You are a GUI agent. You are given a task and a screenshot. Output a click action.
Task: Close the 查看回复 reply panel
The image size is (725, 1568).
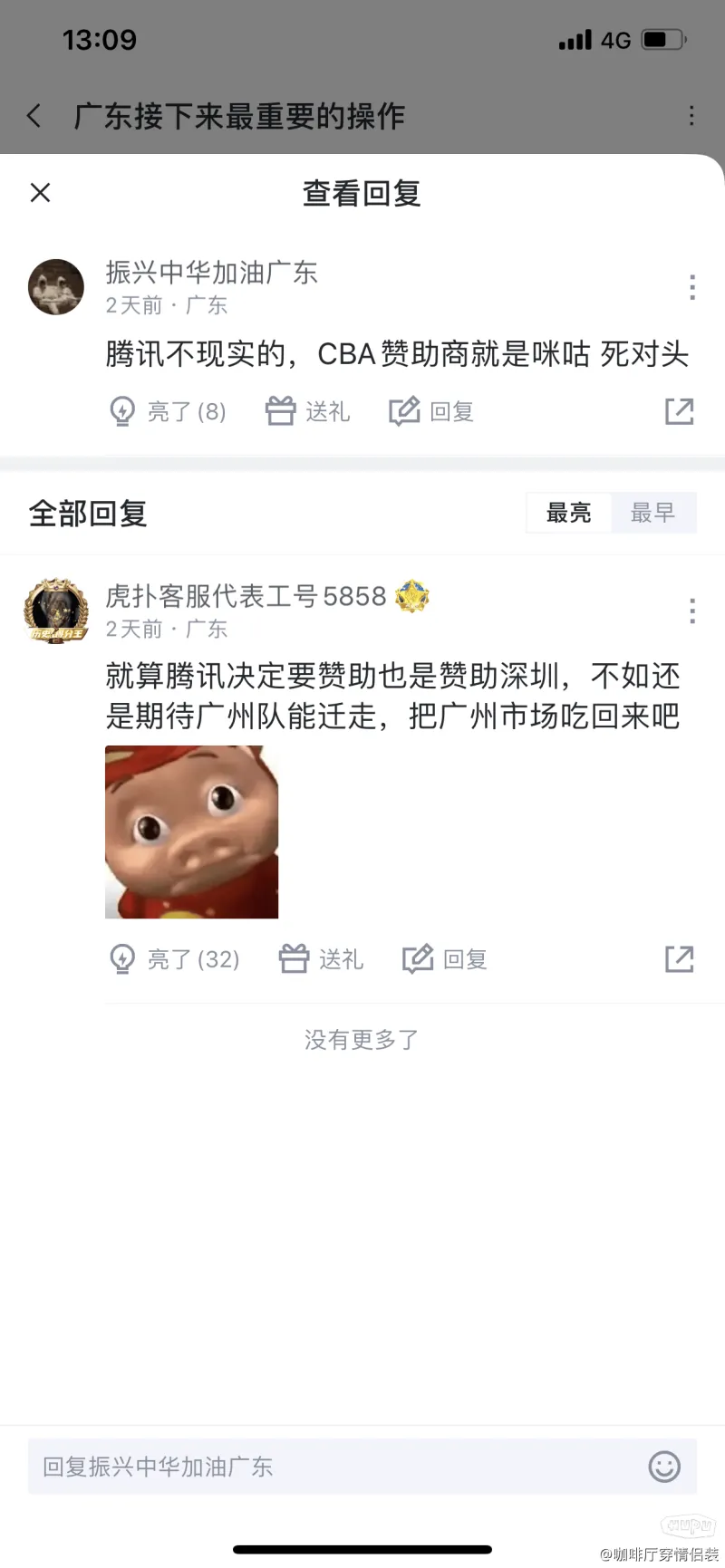(40, 192)
